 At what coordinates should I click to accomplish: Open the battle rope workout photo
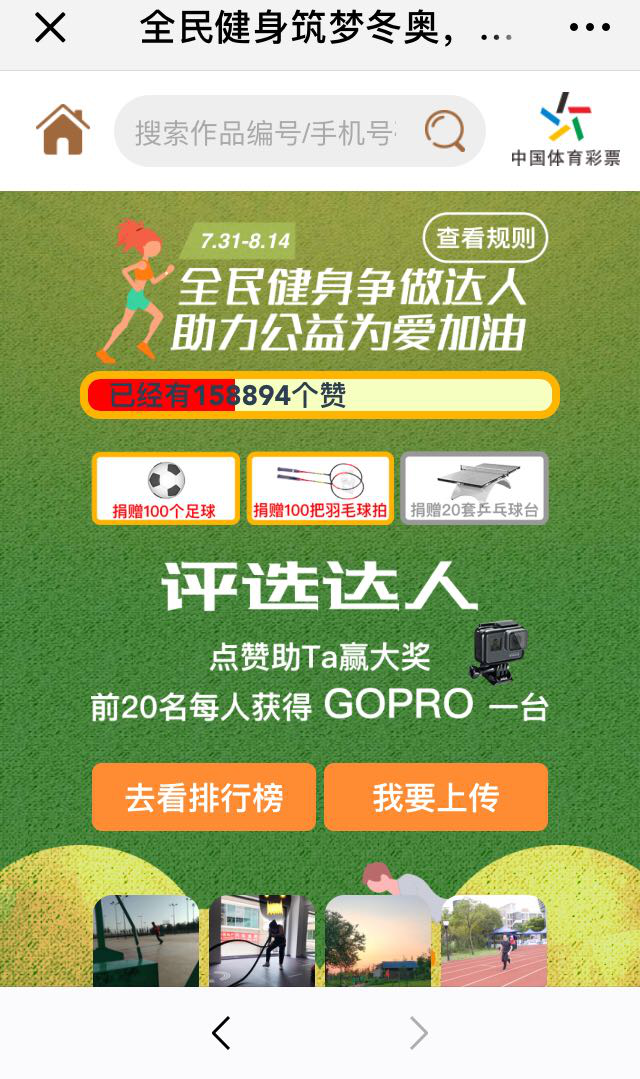tap(262, 941)
